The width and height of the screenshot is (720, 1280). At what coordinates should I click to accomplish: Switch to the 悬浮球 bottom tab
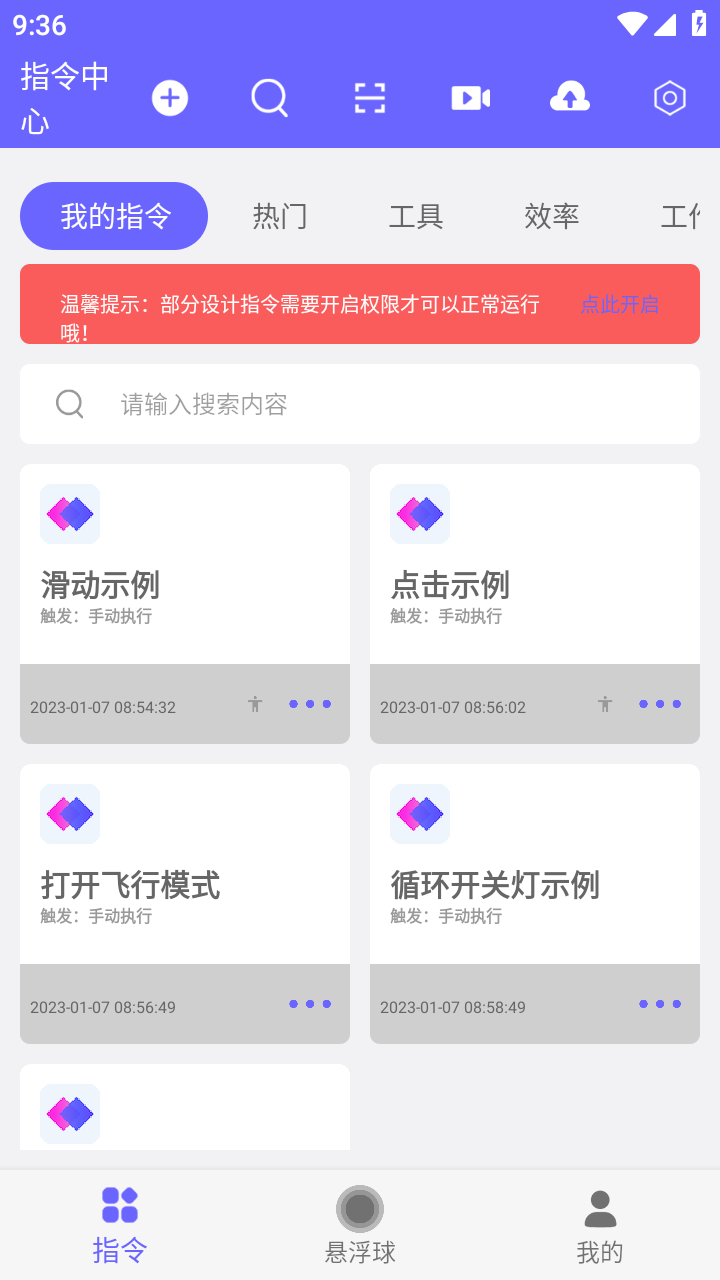point(360,1225)
